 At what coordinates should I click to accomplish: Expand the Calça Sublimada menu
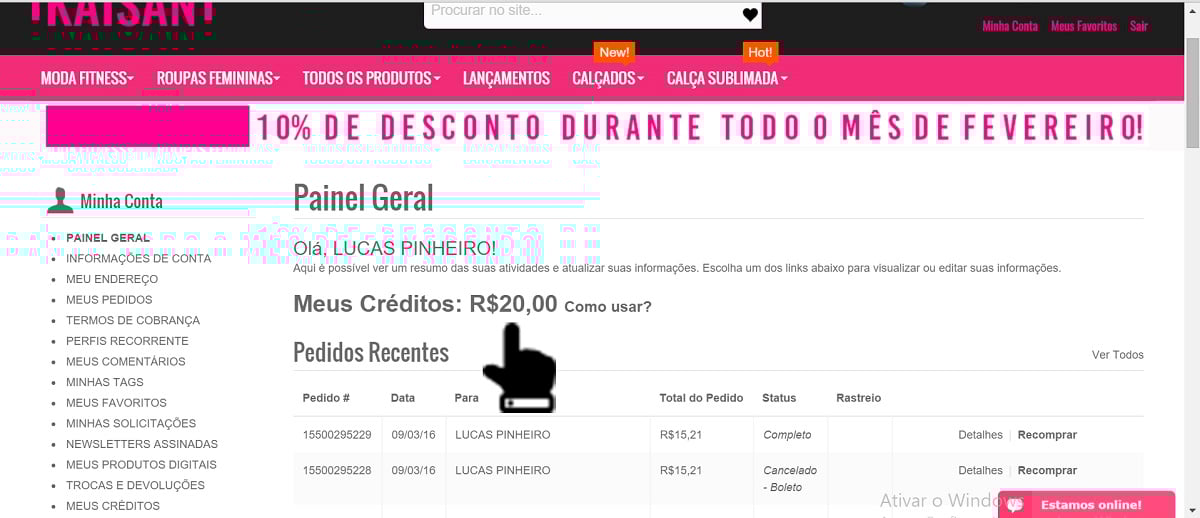coord(727,78)
